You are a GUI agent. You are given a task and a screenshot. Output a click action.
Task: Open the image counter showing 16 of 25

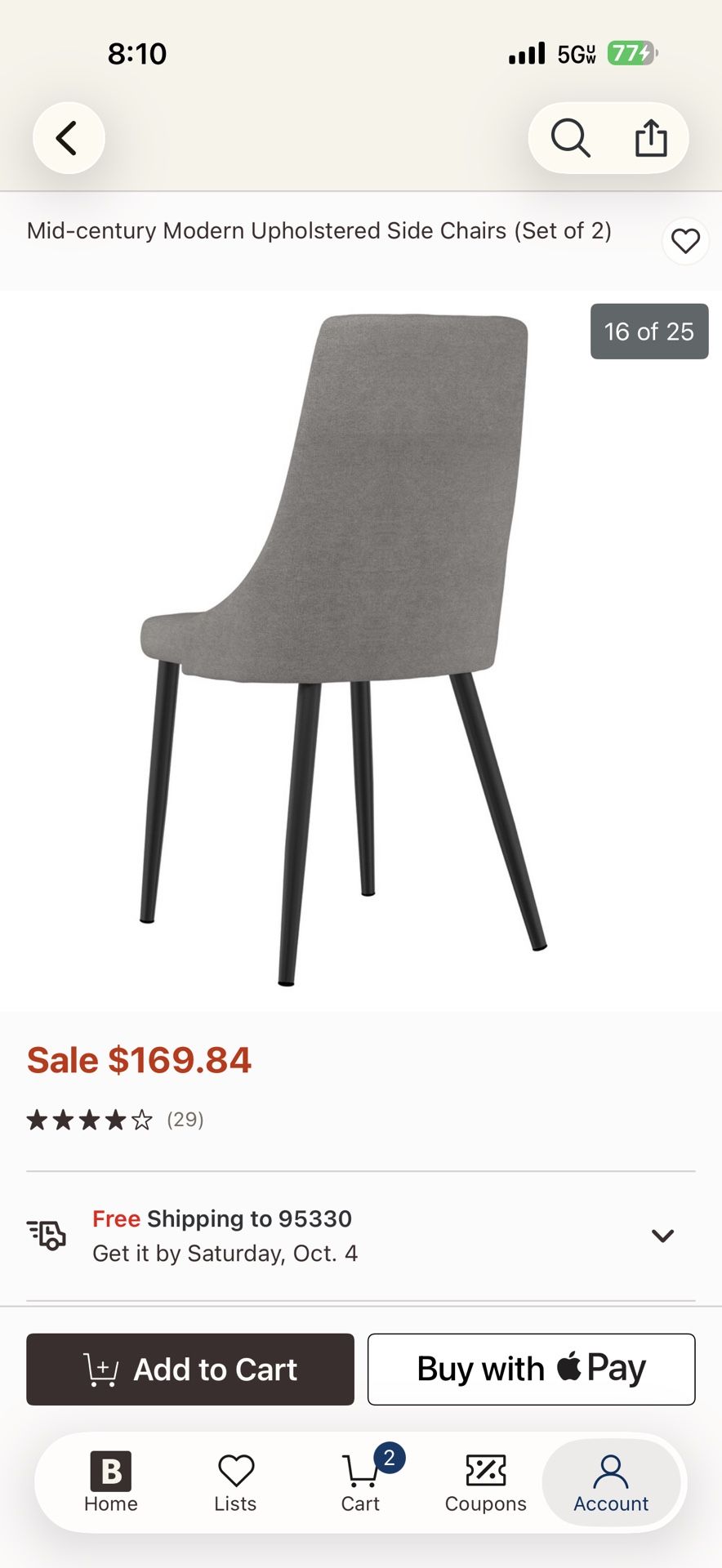tap(648, 332)
